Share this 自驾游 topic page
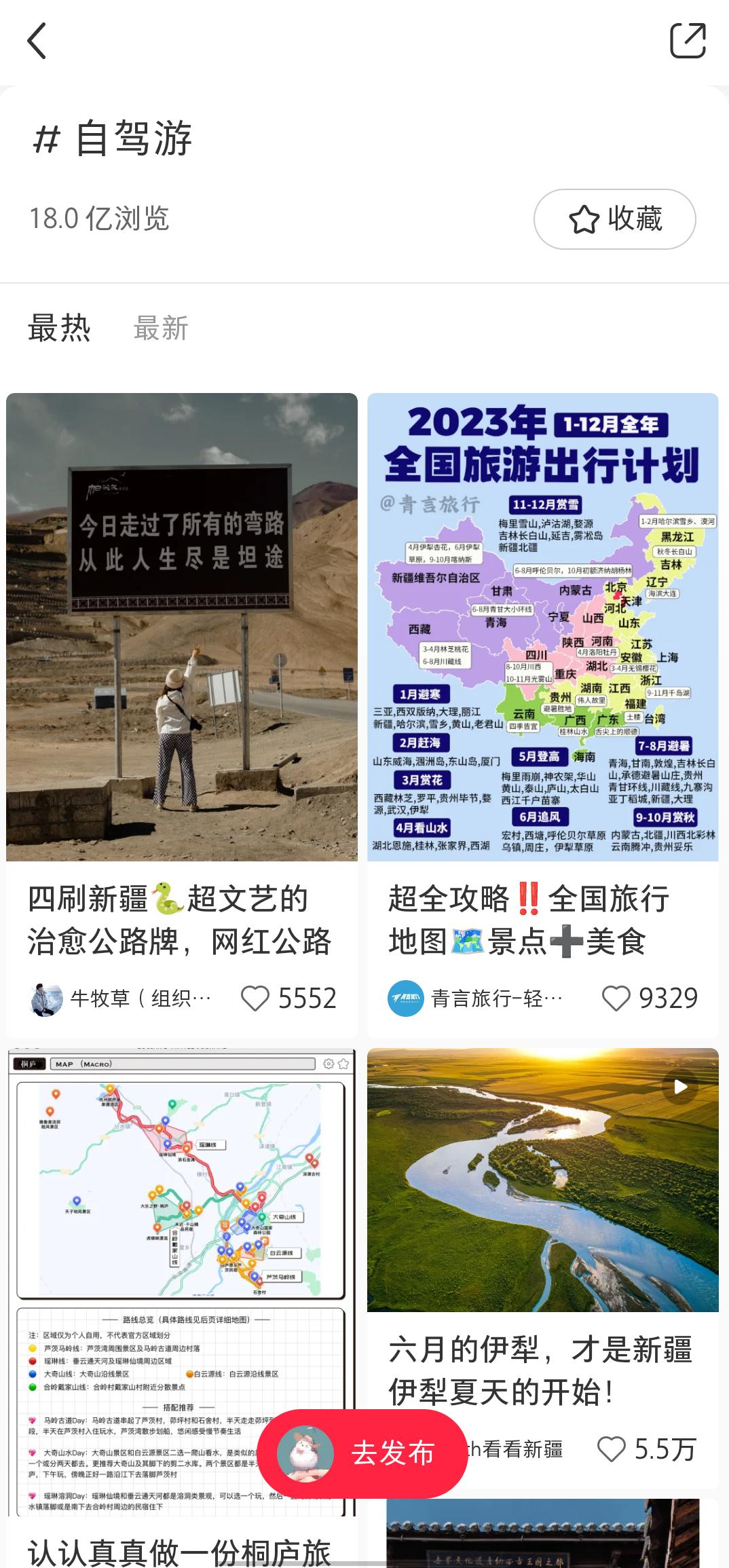Screen dimensions: 729x1568 coord(688,41)
